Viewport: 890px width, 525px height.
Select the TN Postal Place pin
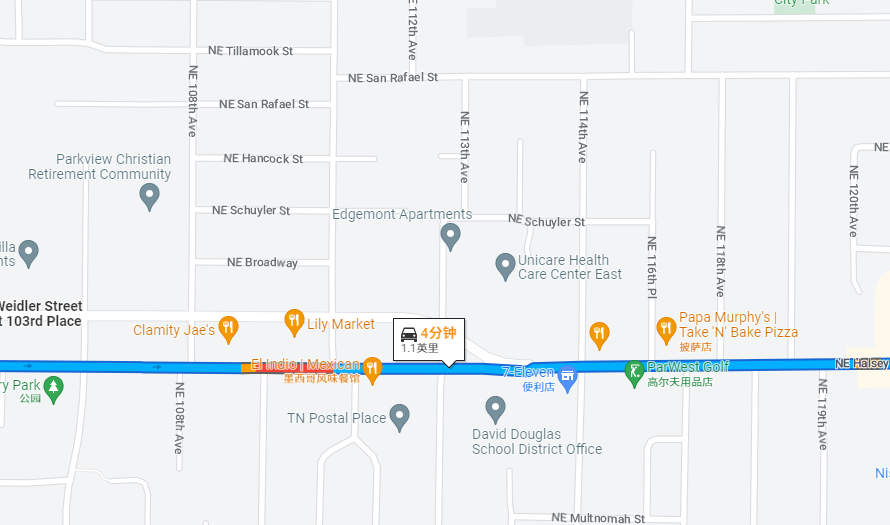coord(400,415)
